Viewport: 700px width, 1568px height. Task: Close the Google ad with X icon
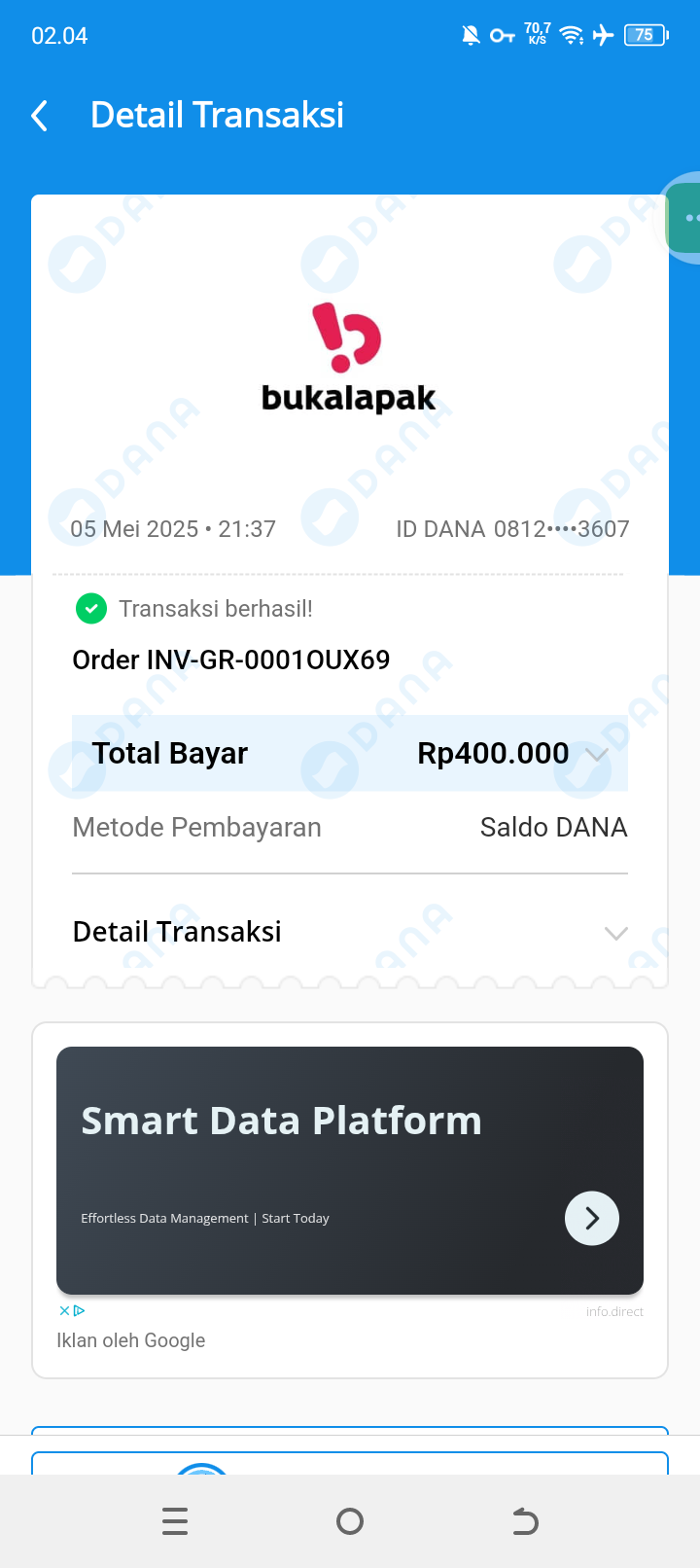pyautogui.click(x=64, y=1311)
